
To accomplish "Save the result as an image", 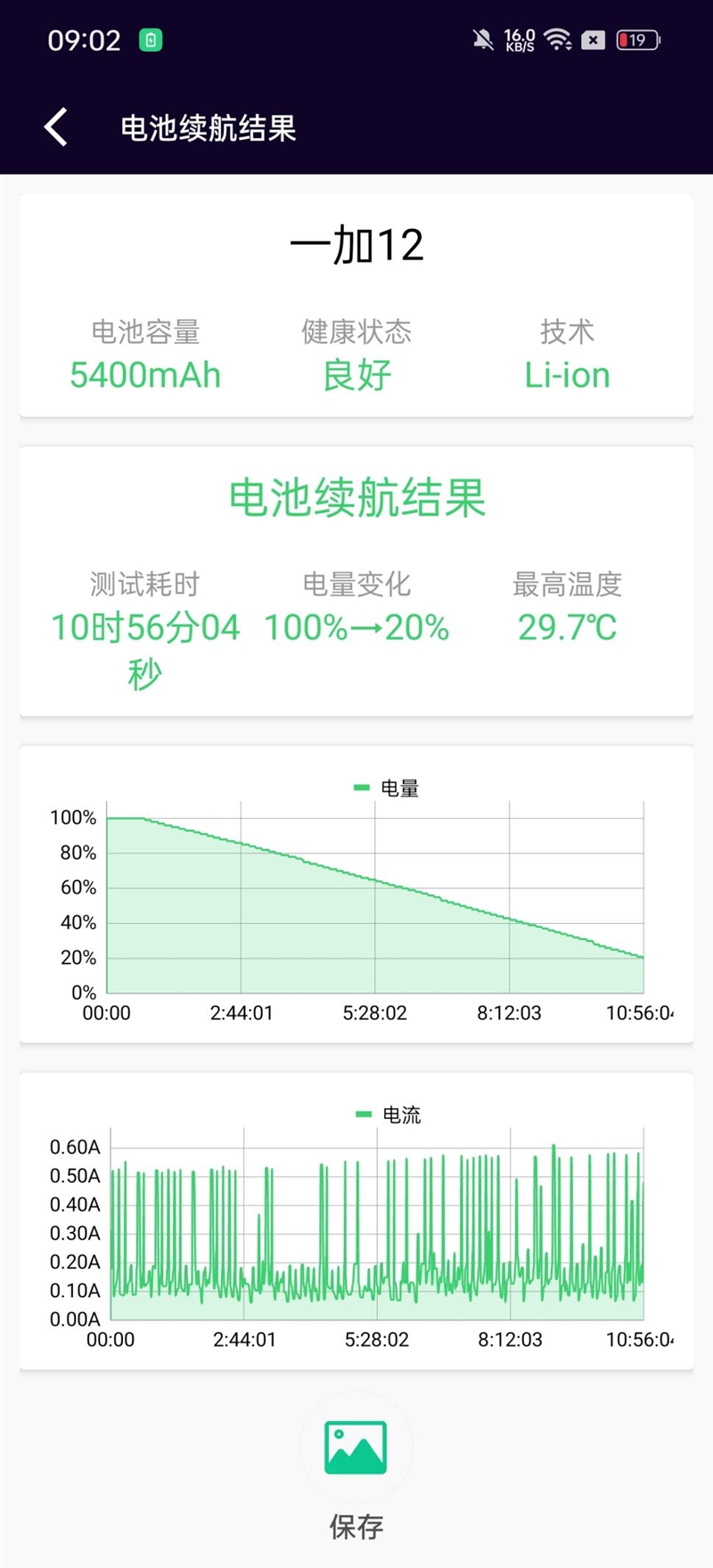I will [x=356, y=1448].
